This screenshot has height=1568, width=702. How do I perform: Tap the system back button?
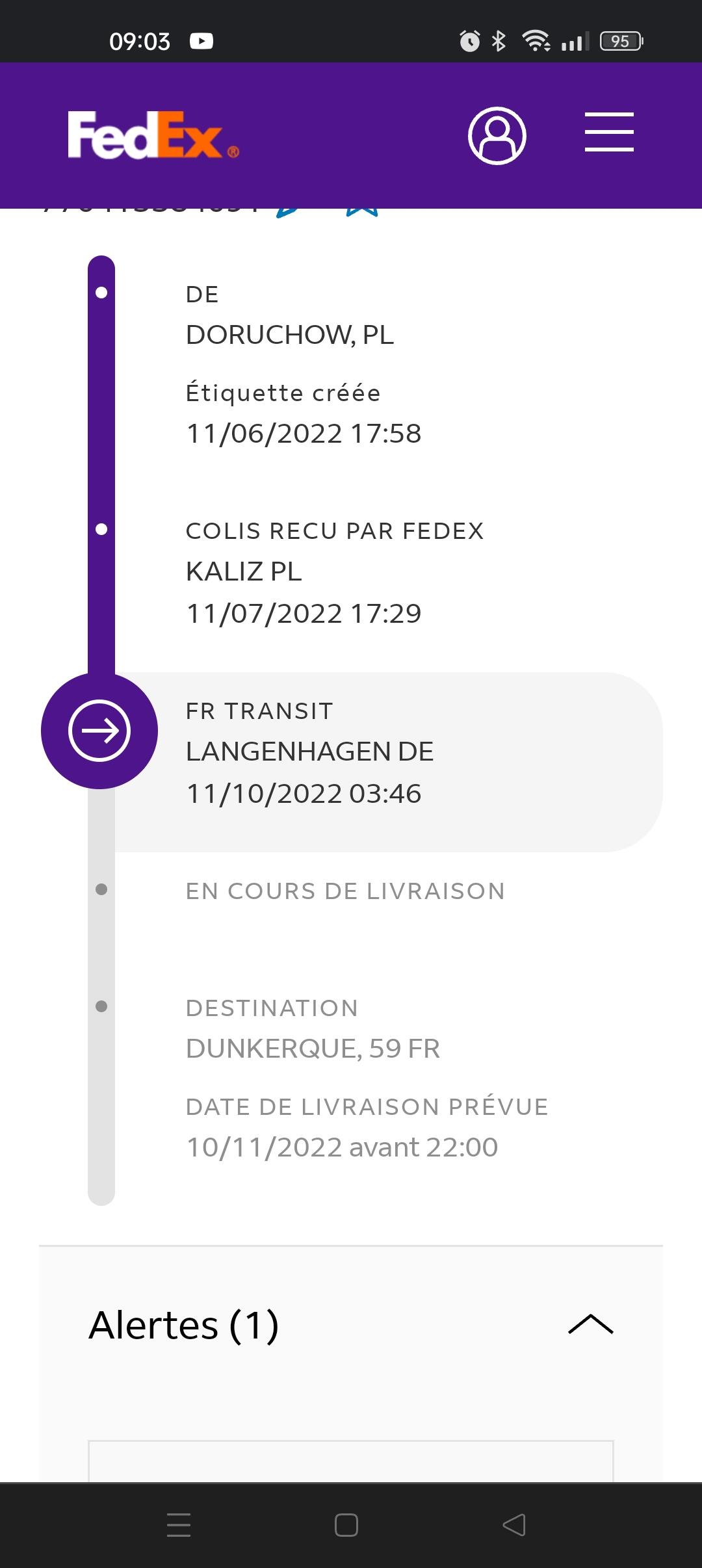click(x=514, y=1524)
